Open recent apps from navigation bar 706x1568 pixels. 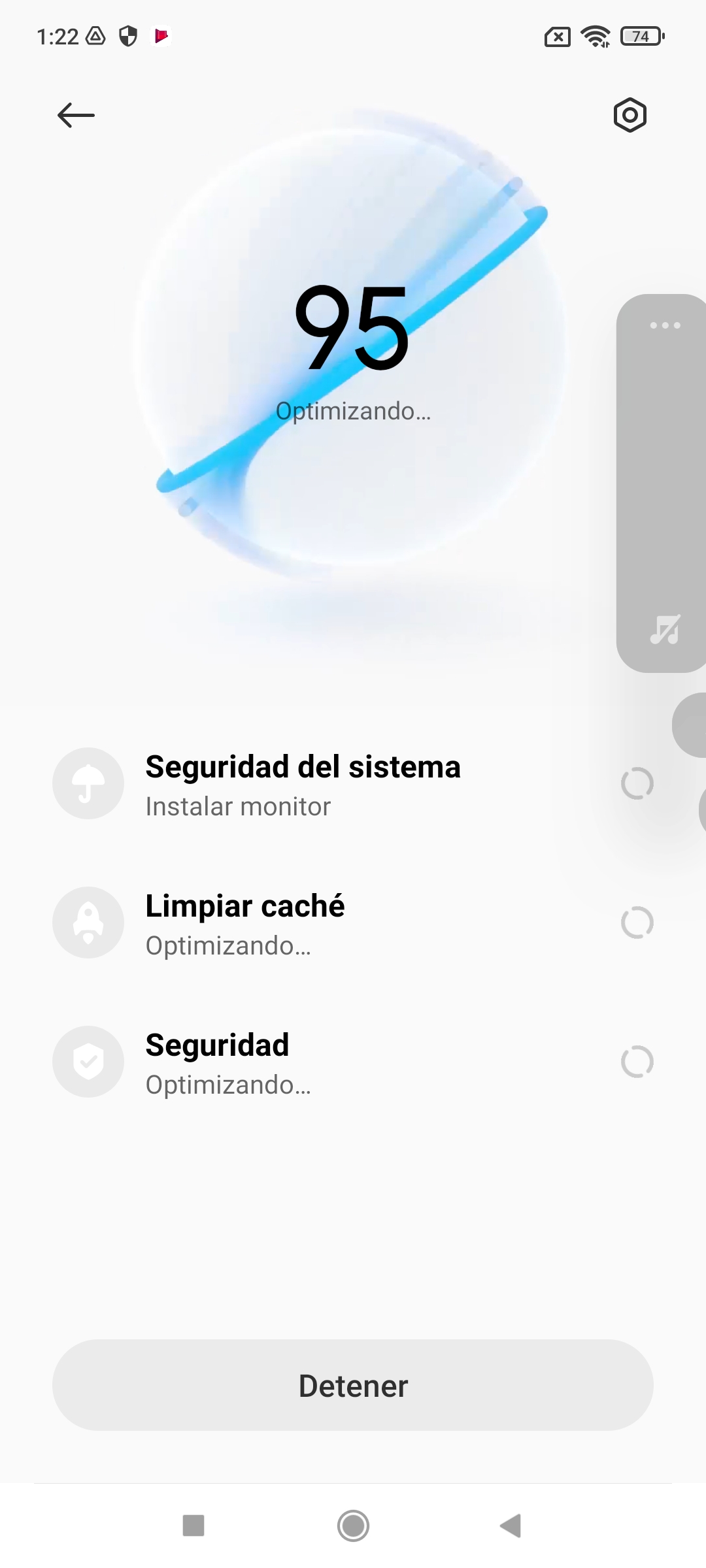point(193,1526)
